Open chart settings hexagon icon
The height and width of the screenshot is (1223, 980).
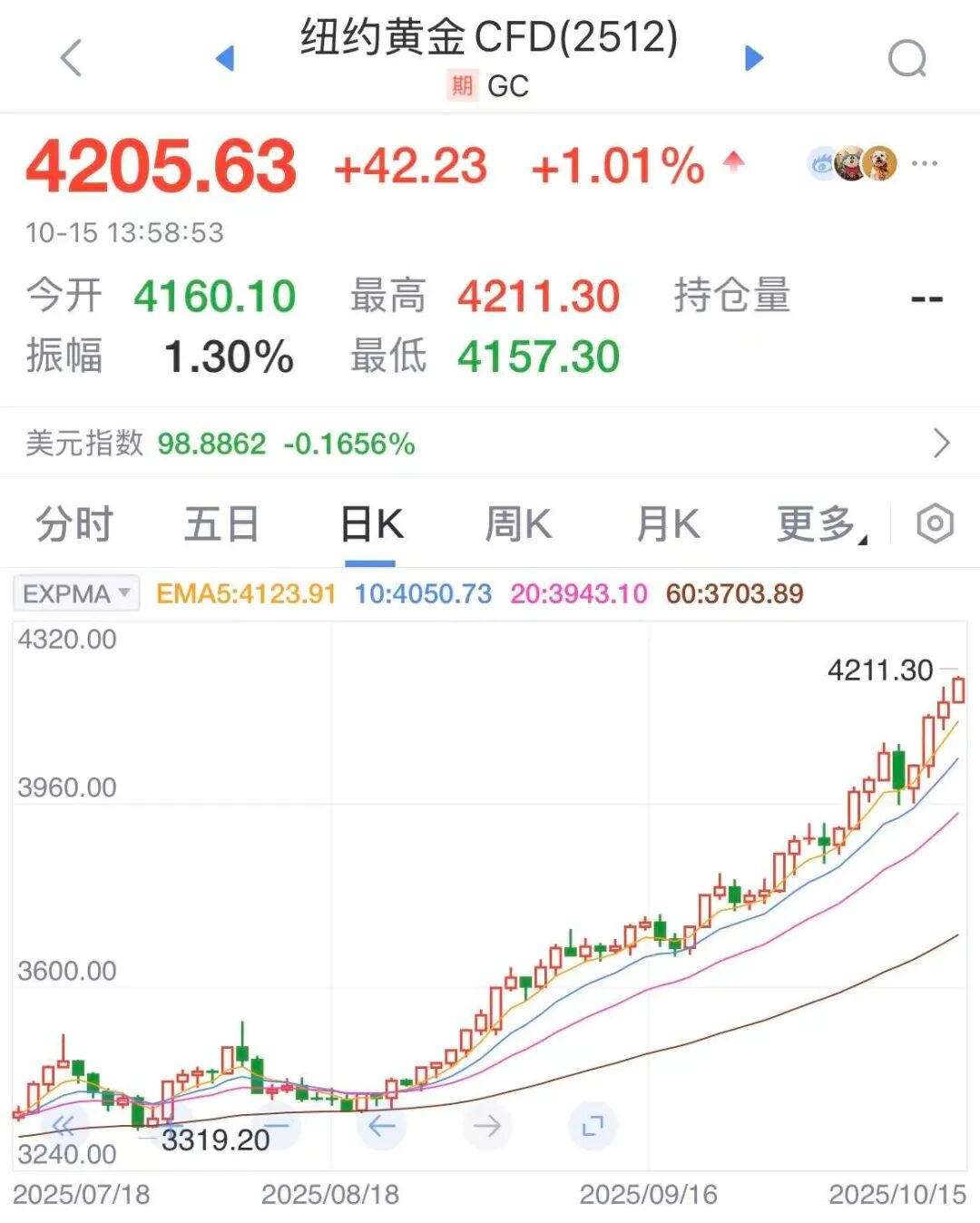tap(935, 523)
